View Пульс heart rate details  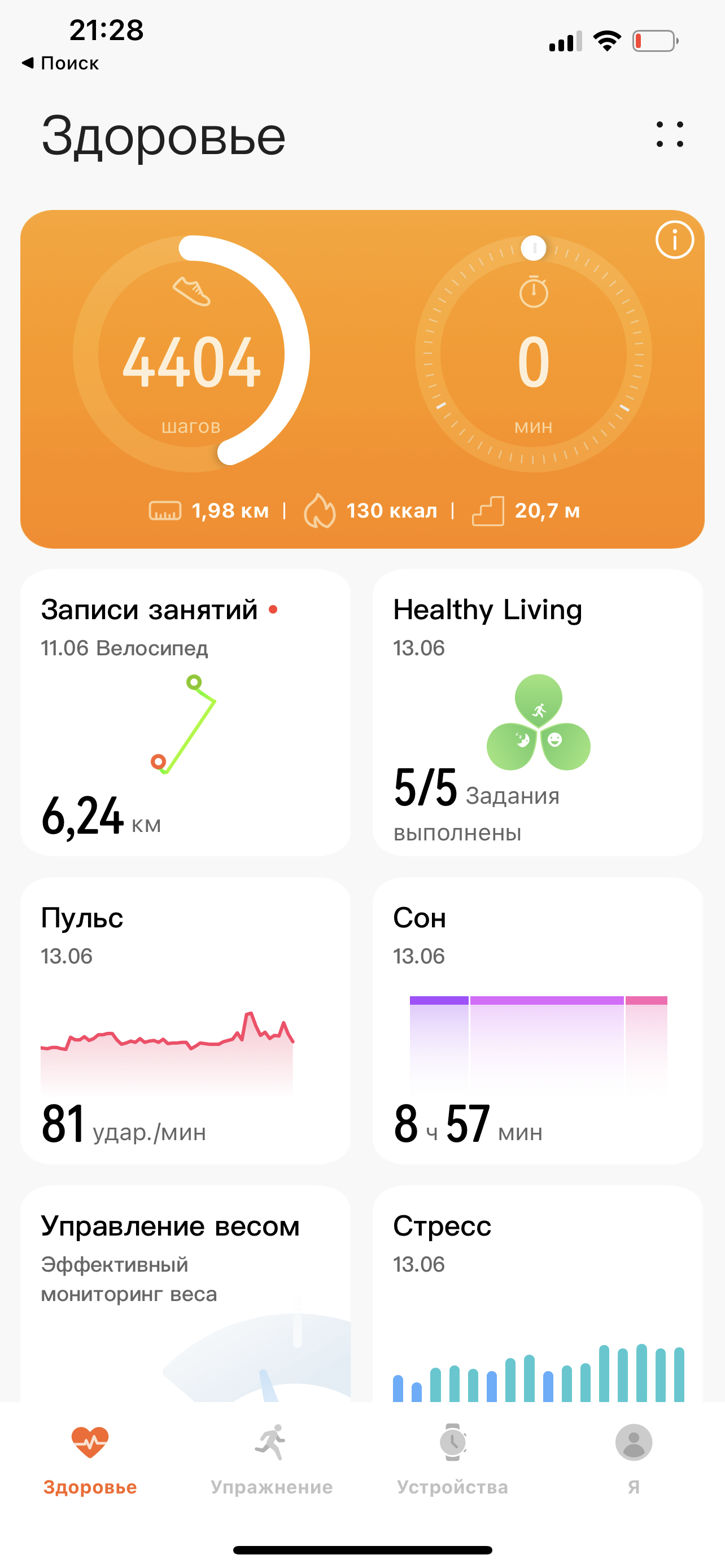185,1020
